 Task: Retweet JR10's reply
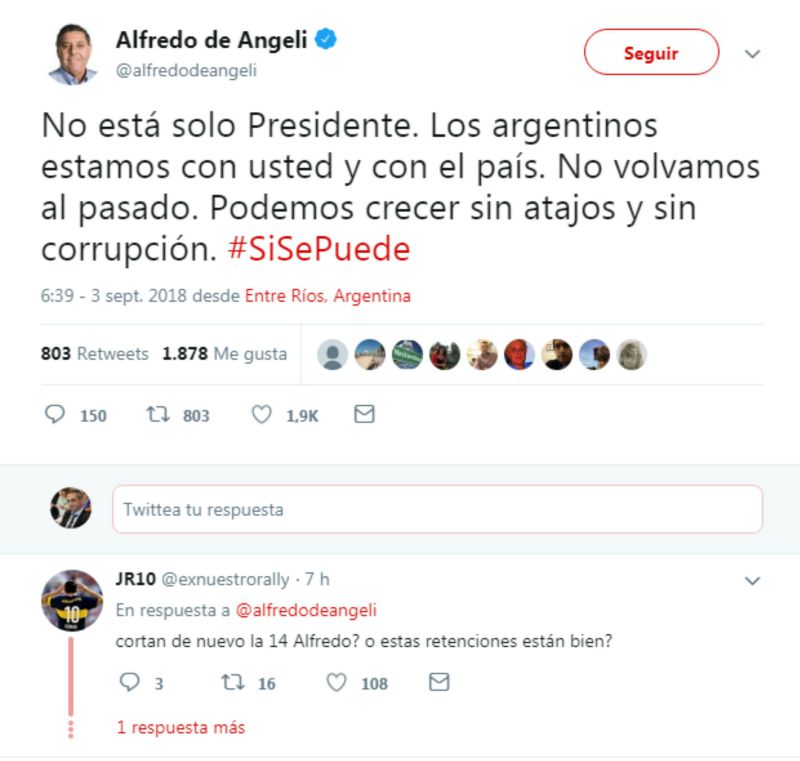pyautogui.click(x=232, y=683)
